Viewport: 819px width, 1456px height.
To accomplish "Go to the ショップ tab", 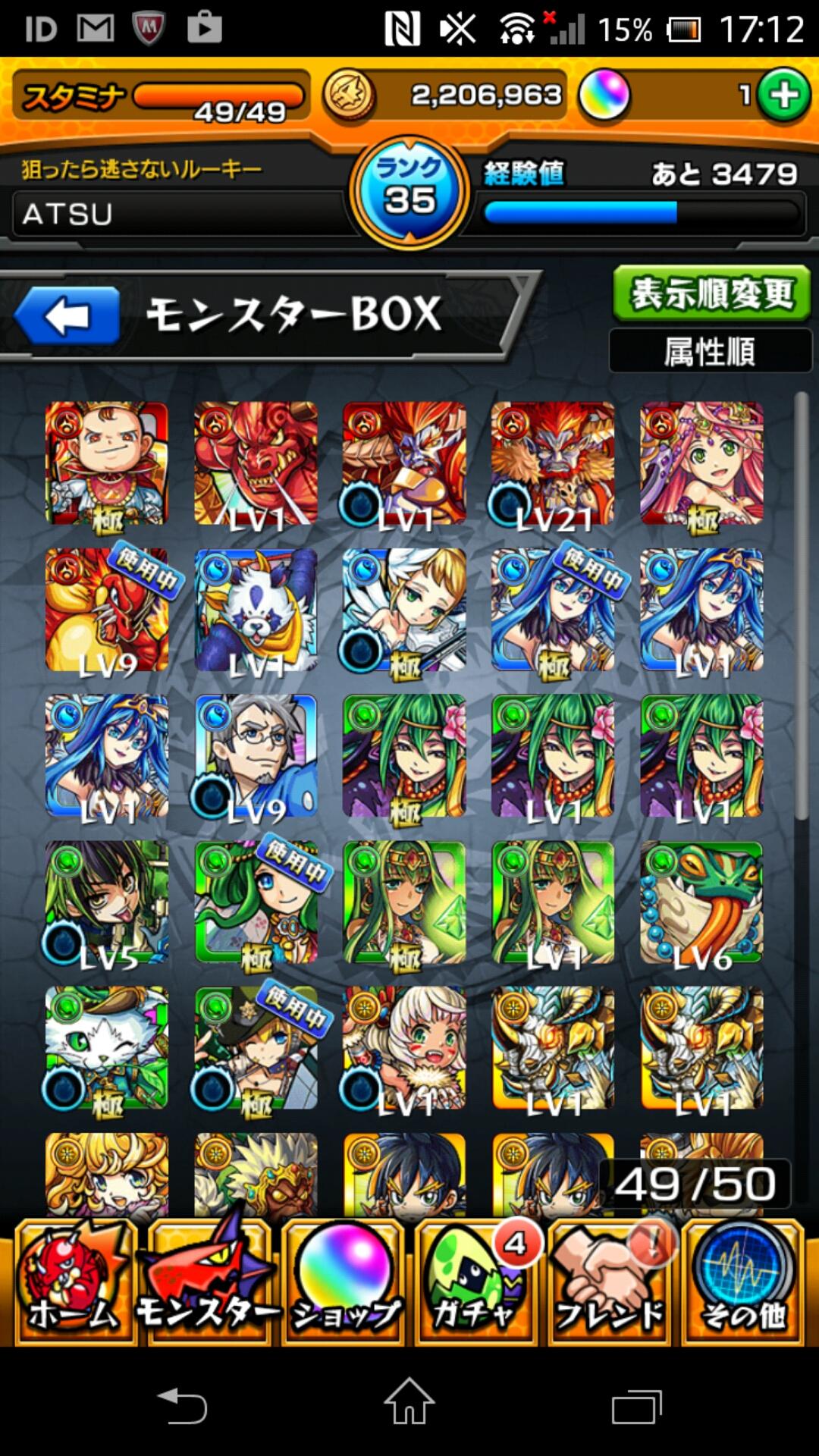I will tap(346, 1283).
